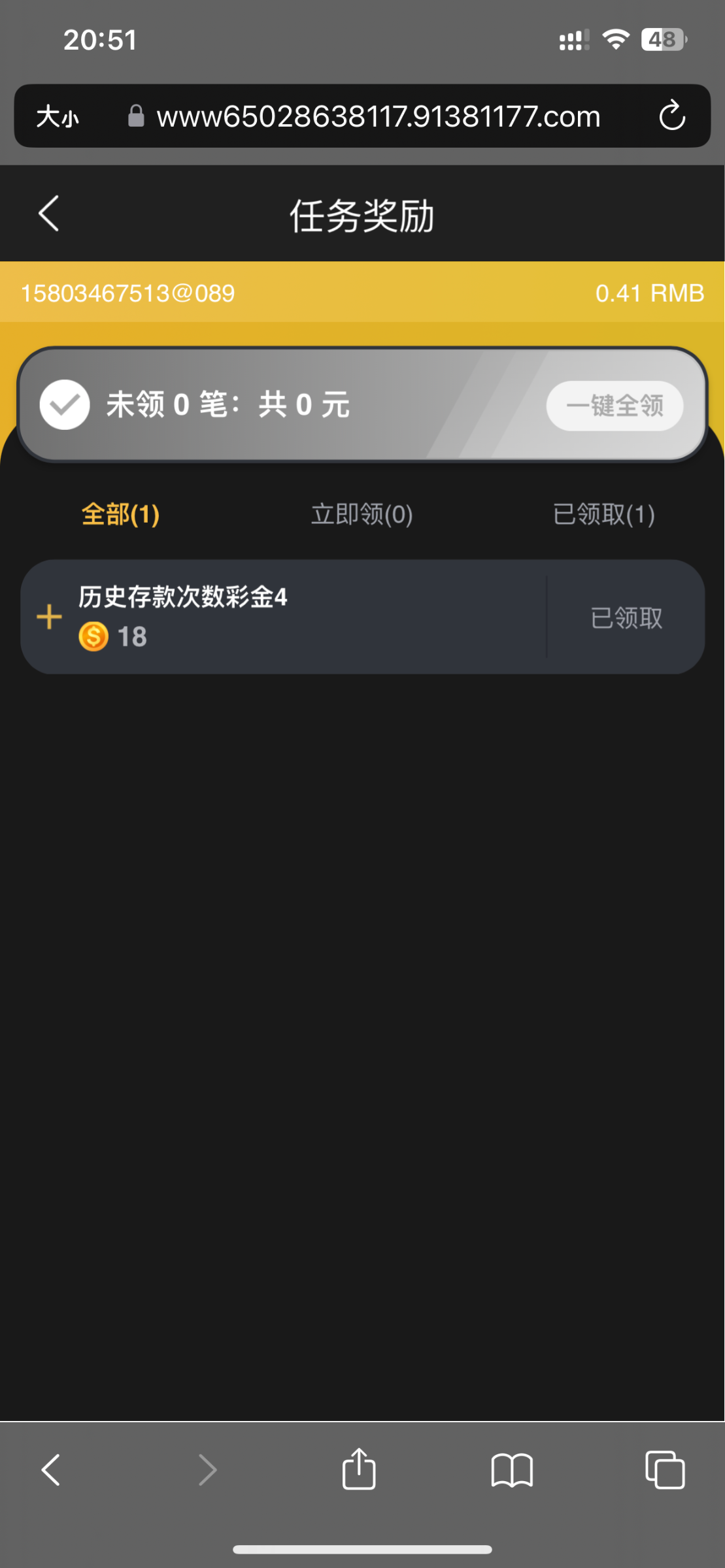Switch to the 已领取(1) tab

point(603,514)
